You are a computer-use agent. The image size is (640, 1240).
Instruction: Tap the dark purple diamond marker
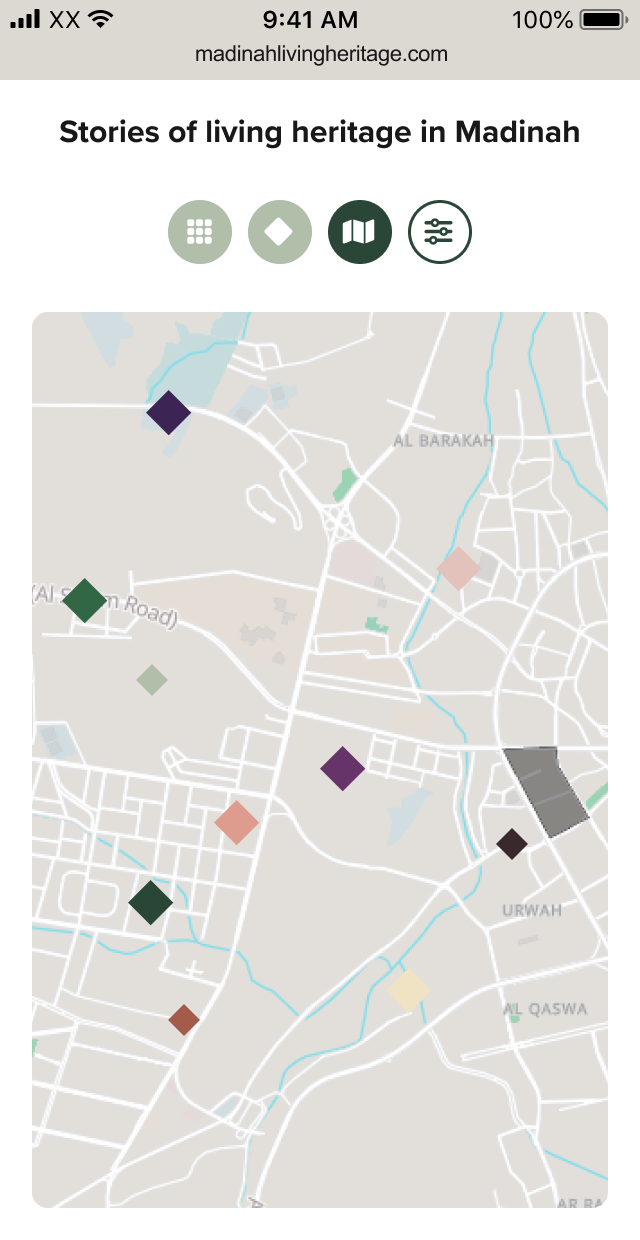point(168,412)
